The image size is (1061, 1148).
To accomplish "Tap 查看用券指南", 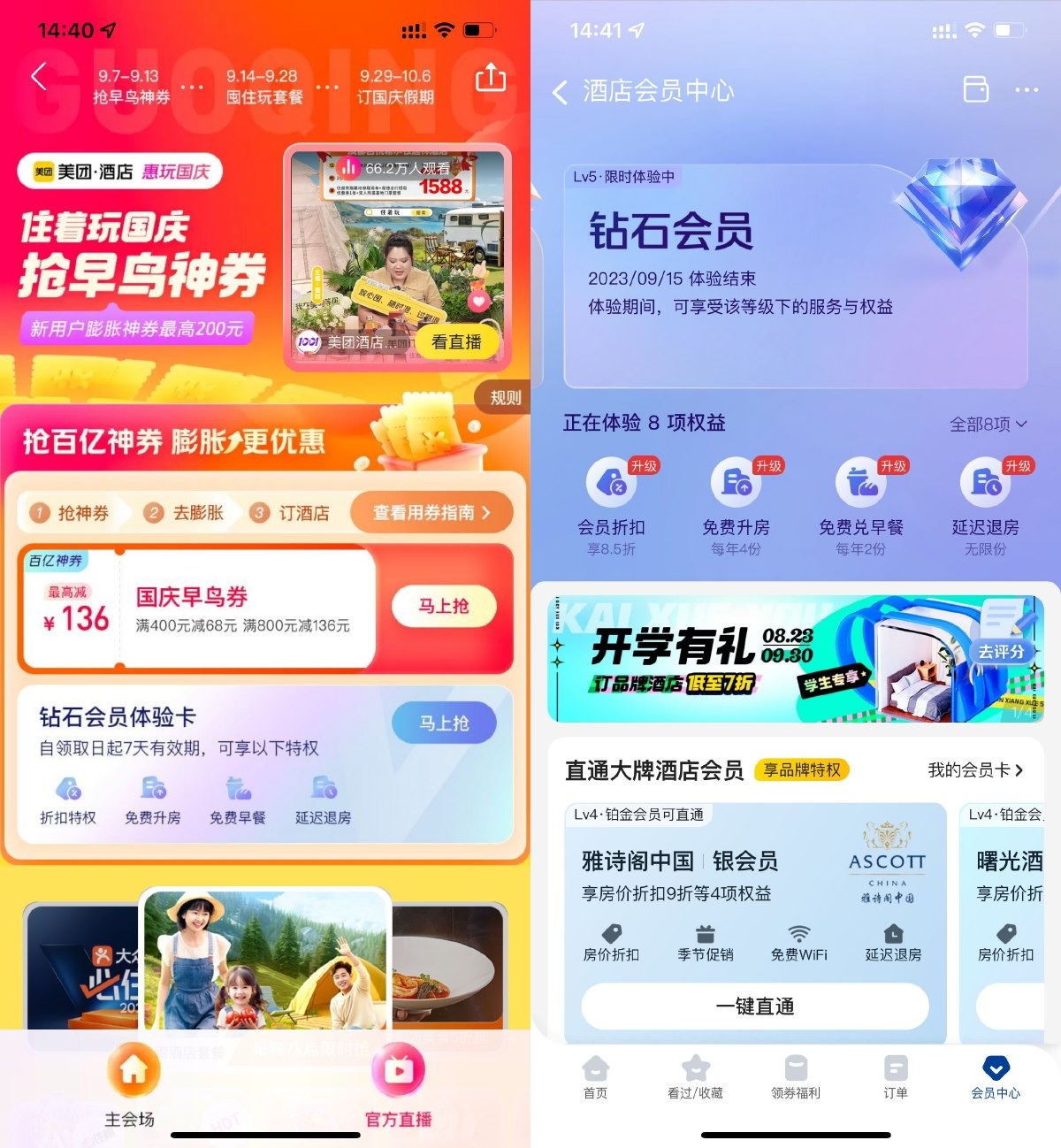I will click(431, 513).
